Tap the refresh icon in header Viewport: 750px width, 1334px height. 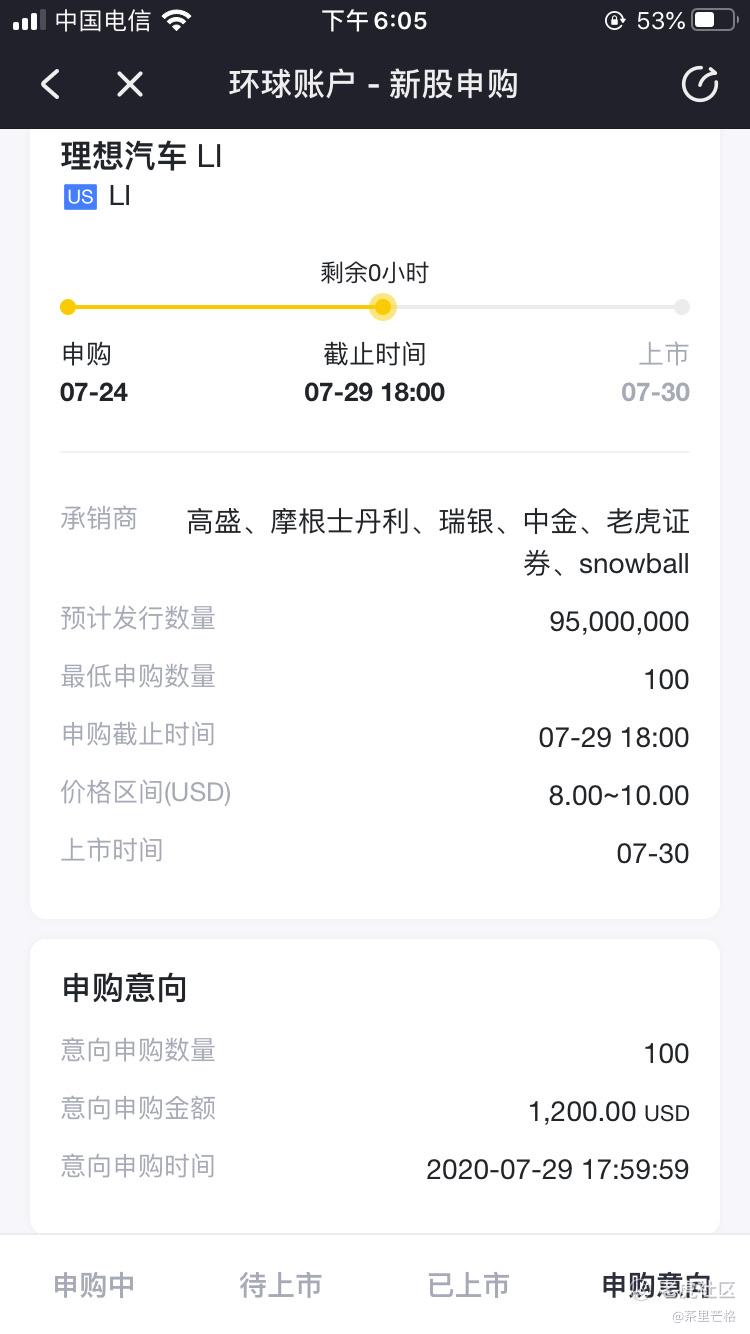(700, 85)
